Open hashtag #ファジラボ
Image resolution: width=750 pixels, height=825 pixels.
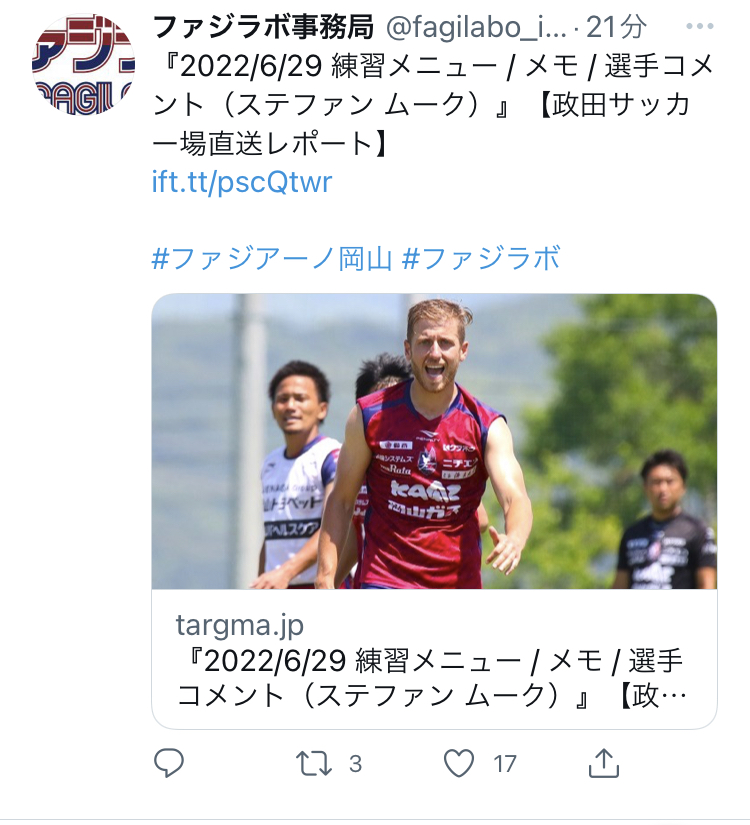pyautogui.click(x=480, y=259)
